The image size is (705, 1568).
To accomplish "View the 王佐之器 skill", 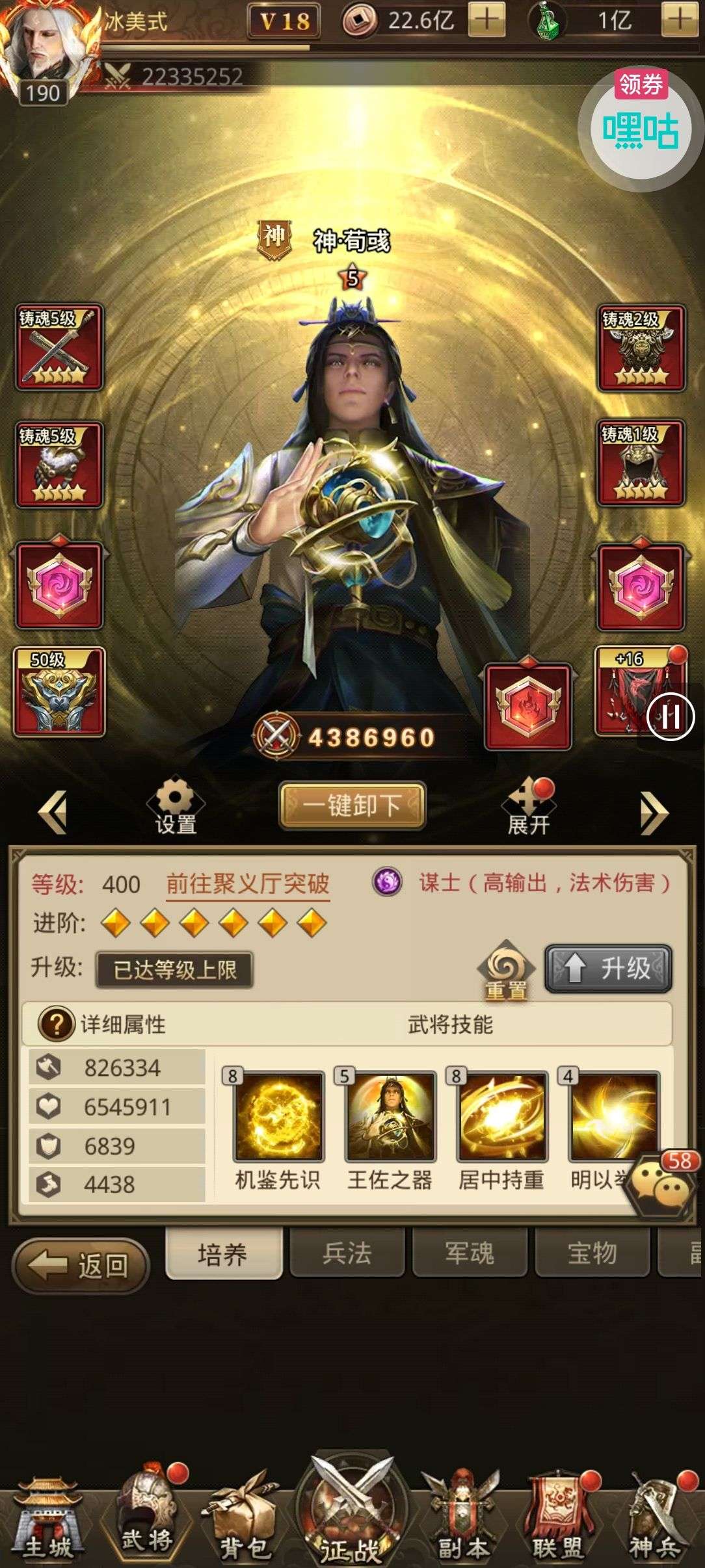I will pyautogui.click(x=390, y=1117).
